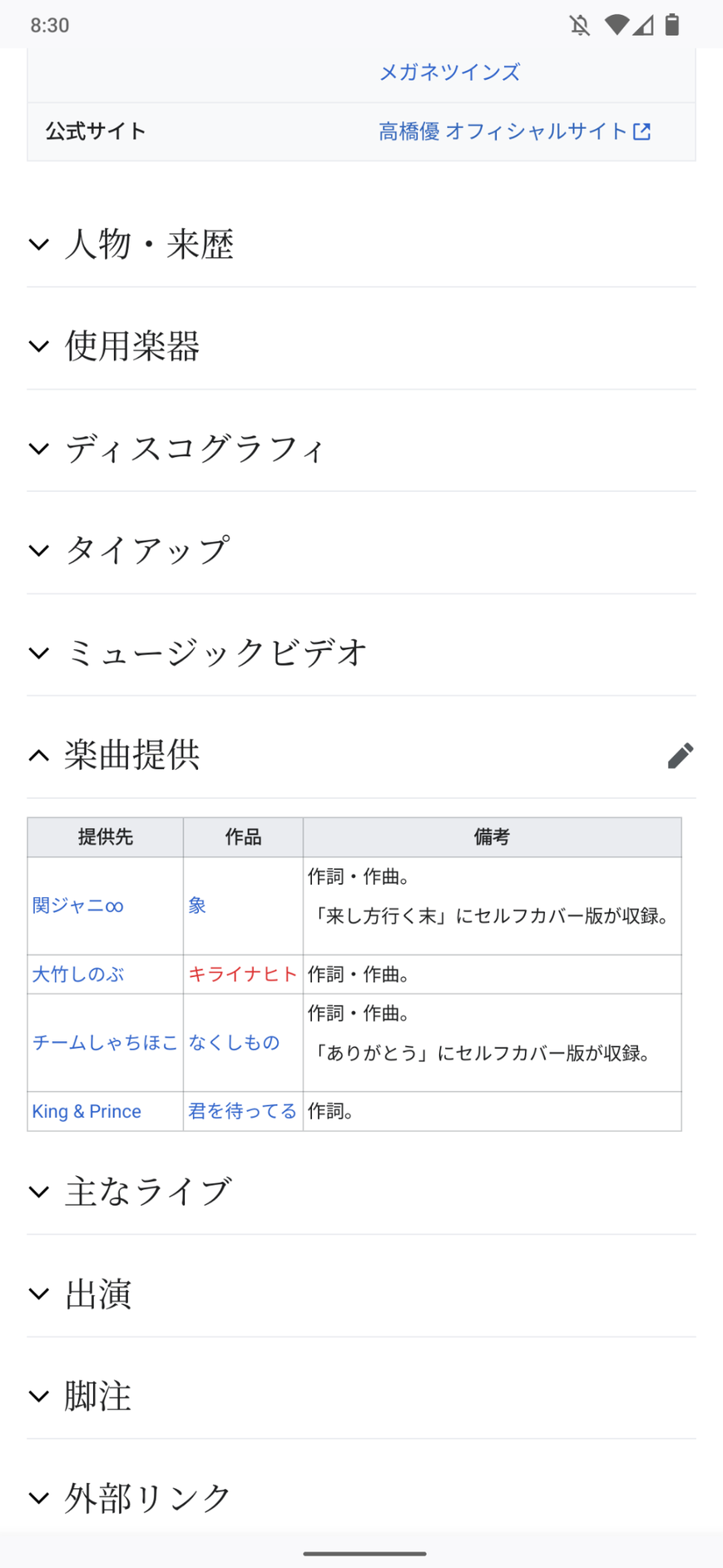Viewport: 723px width, 1568px height.
Task: Open the red キライナヒト link
Action: (242, 975)
